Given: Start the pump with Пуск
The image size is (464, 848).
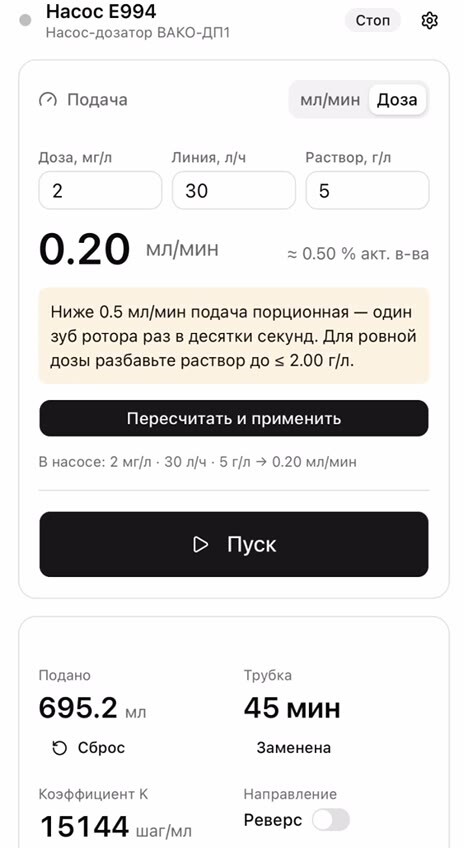Looking at the screenshot, I should 234,544.
